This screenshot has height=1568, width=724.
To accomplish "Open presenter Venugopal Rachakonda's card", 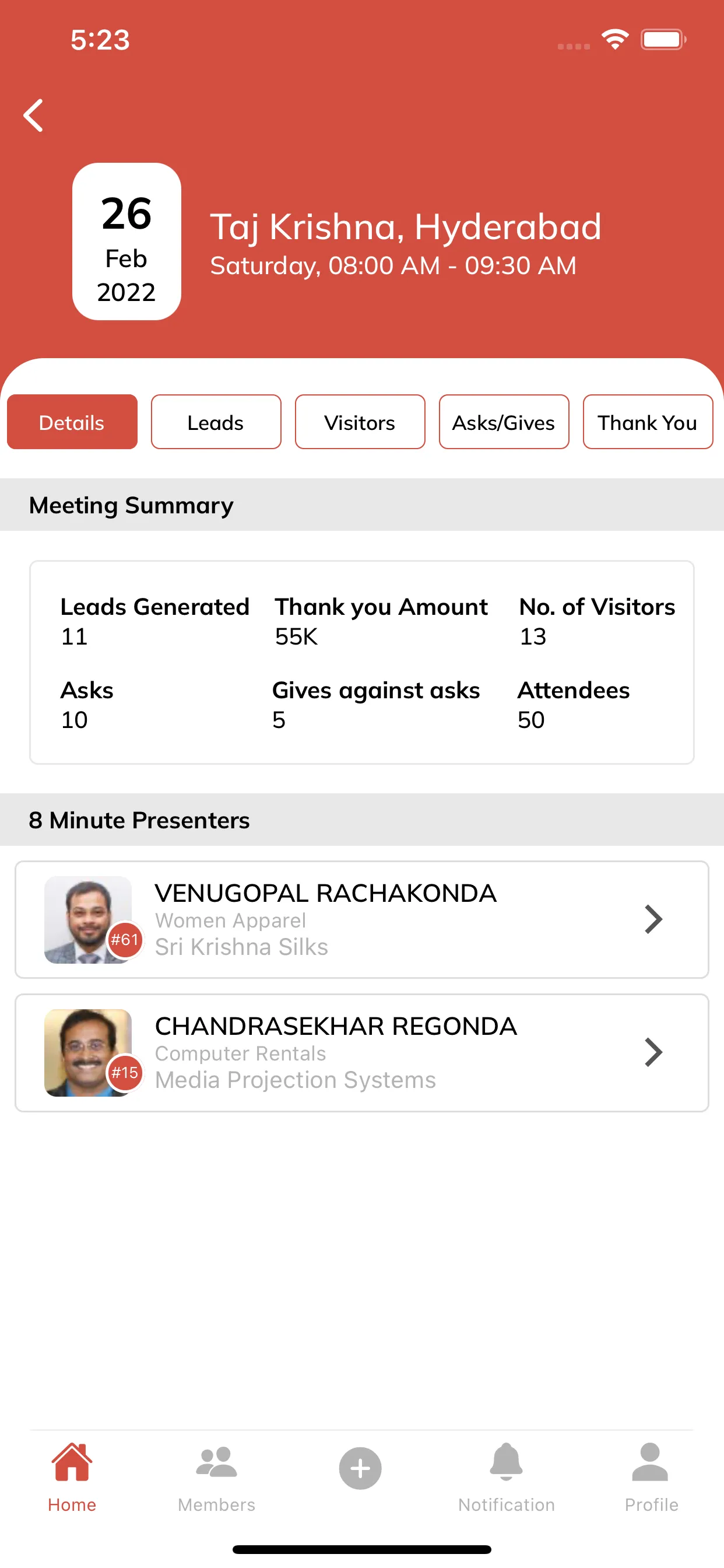I will pyautogui.click(x=362, y=920).
